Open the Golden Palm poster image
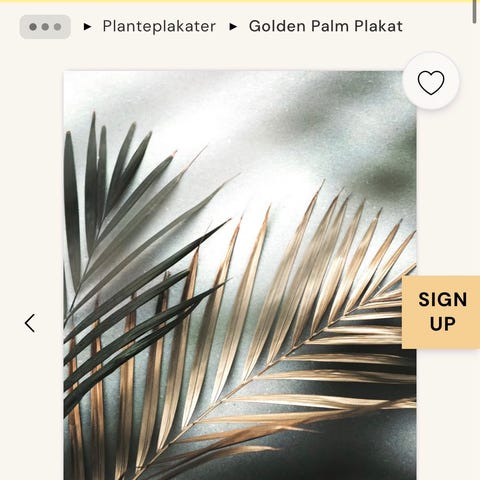480x480 pixels. pos(240,275)
